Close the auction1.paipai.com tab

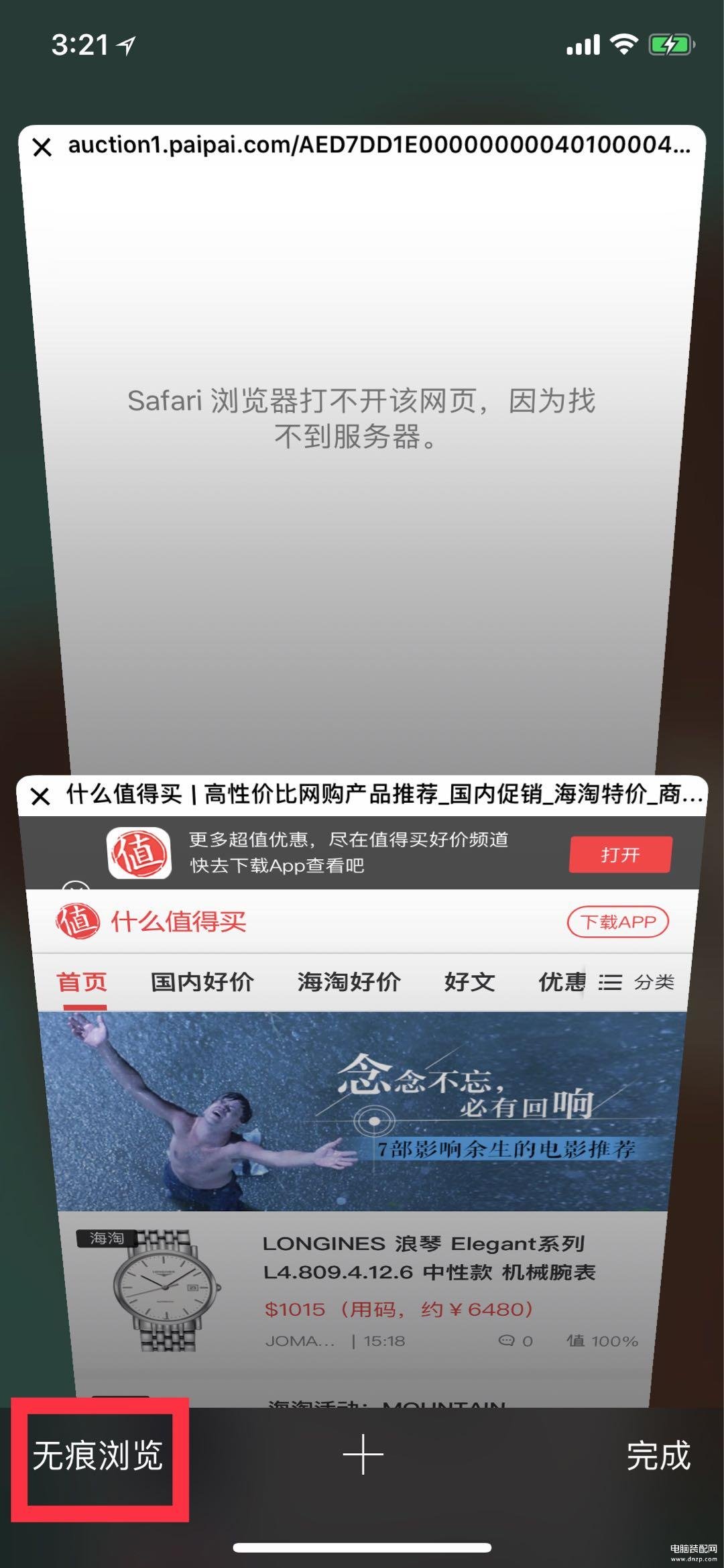tap(42, 147)
